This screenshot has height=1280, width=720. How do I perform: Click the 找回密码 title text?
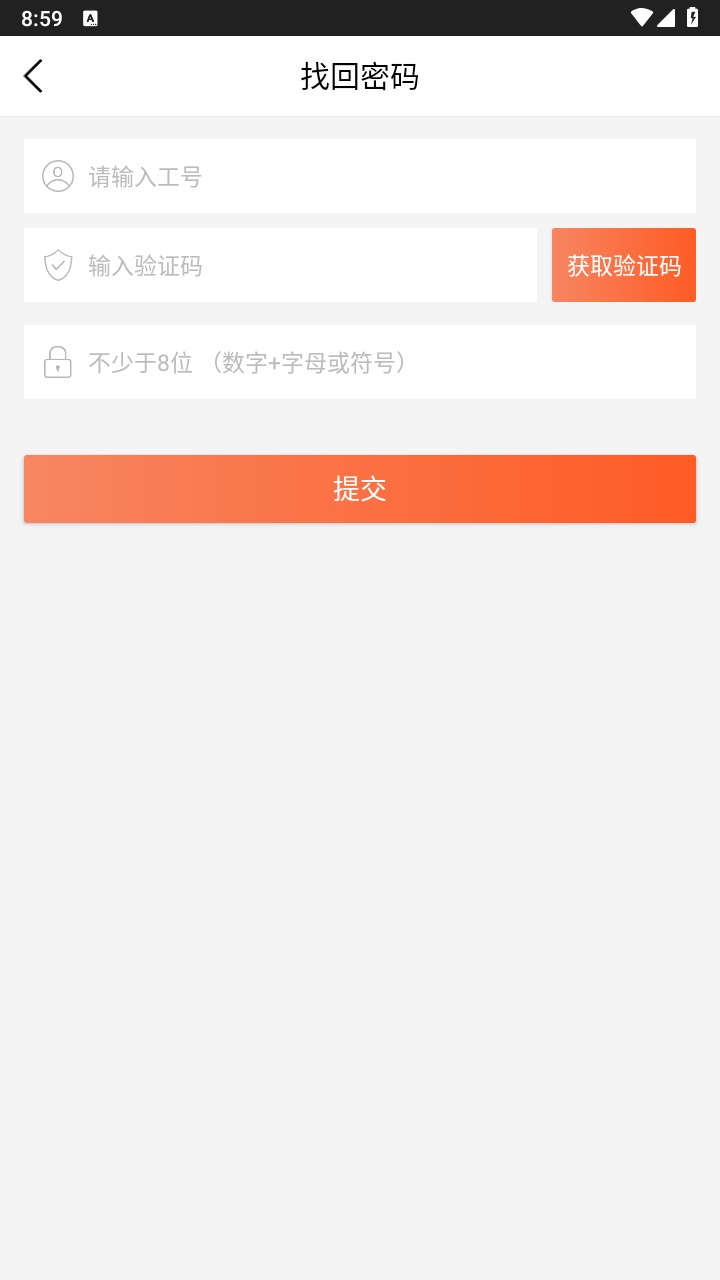click(359, 75)
